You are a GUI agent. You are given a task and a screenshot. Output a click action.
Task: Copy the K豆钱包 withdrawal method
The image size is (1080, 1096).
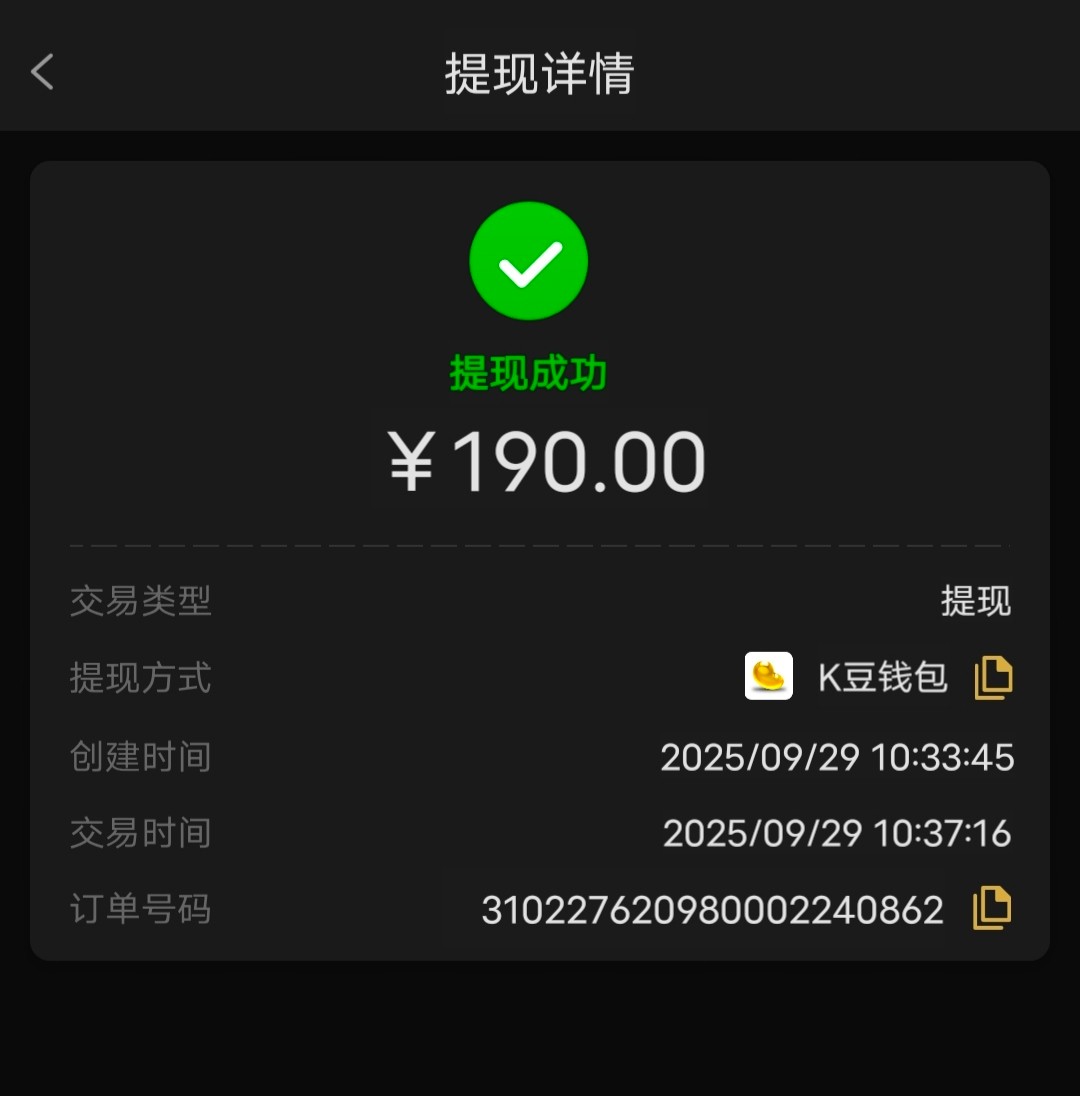(993, 678)
